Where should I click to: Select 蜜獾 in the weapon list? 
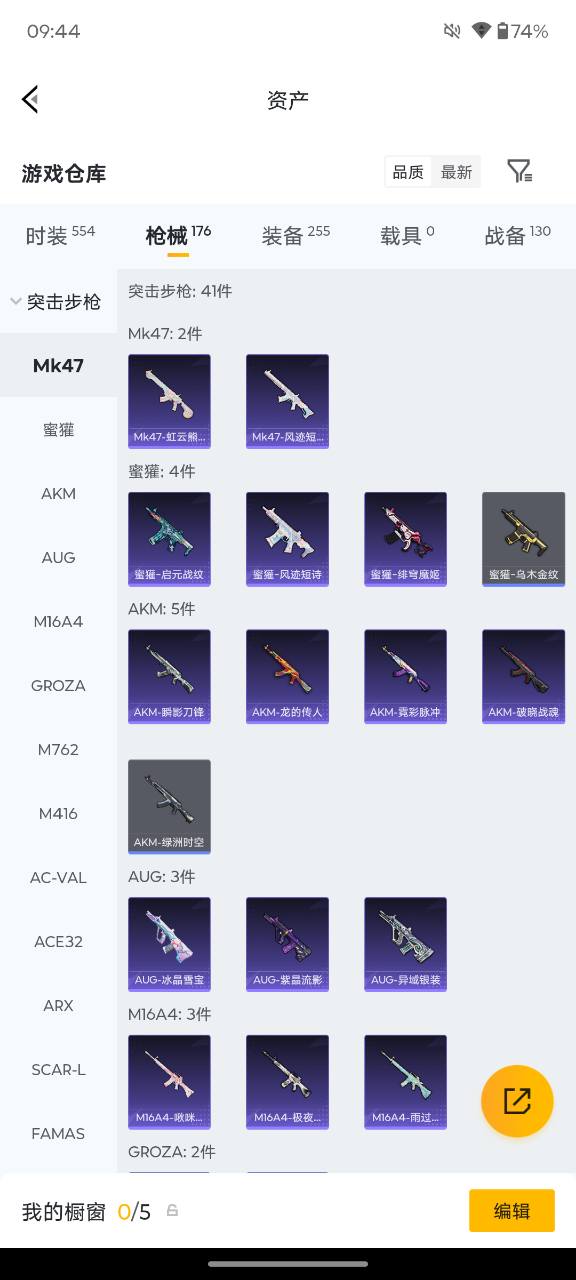point(58,429)
